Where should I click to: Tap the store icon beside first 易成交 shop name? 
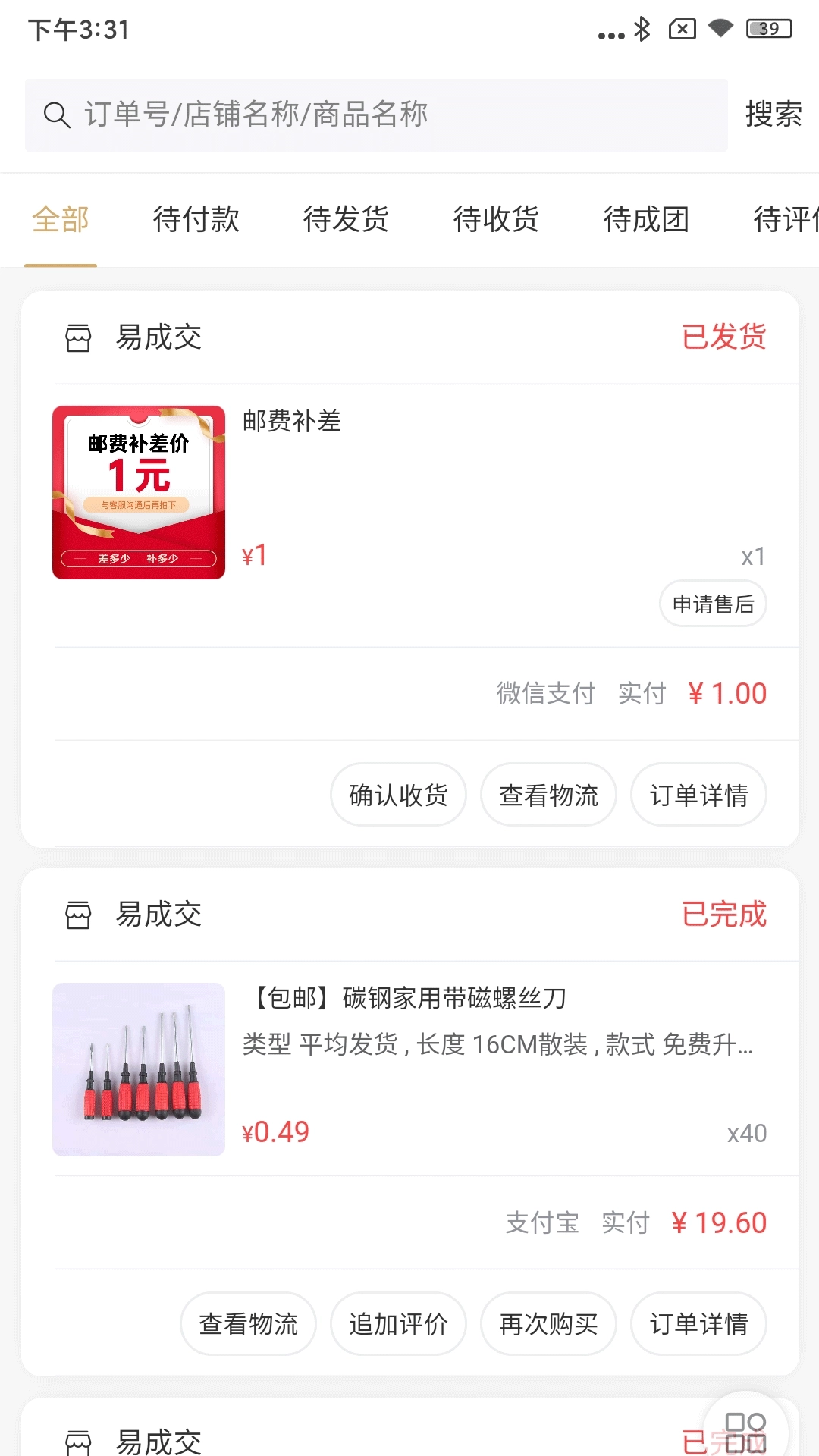[x=80, y=338]
